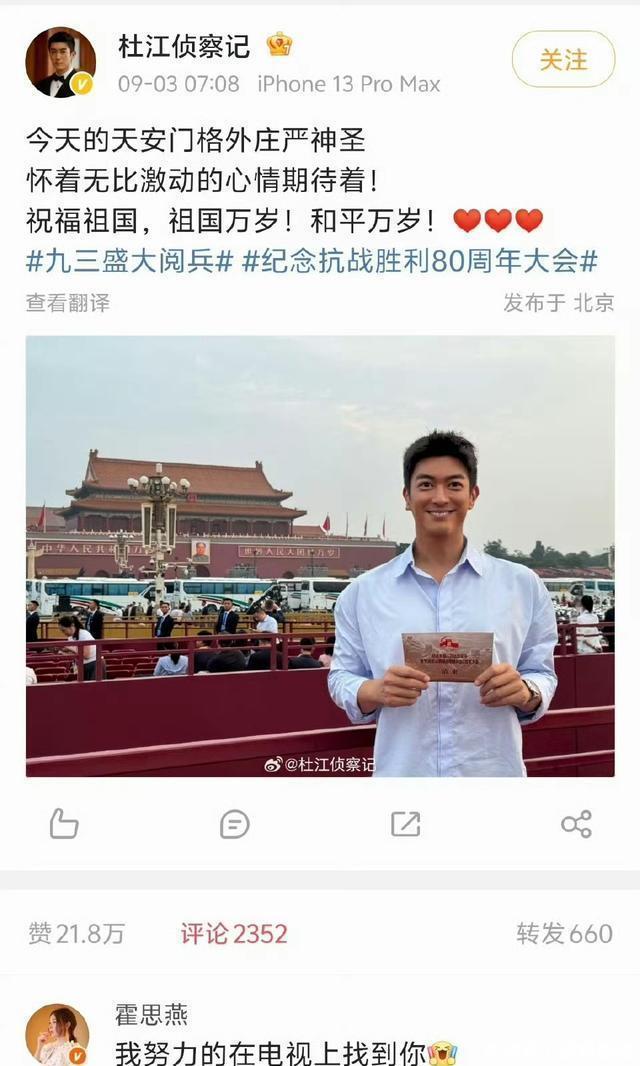The height and width of the screenshot is (1066, 640).
Task: Open commenter 霍思燕's avatar
Action: tap(57, 1036)
